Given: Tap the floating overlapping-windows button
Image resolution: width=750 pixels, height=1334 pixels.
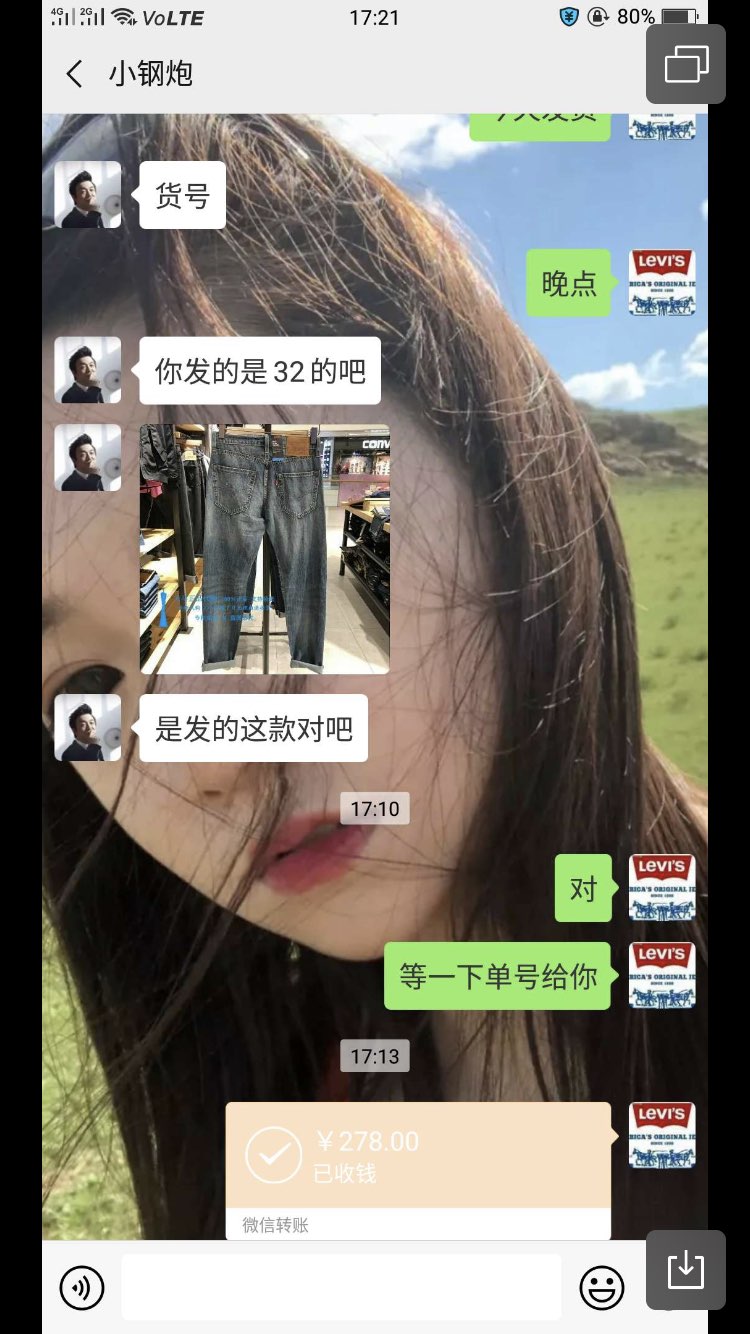Looking at the screenshot, I should 686,64.
